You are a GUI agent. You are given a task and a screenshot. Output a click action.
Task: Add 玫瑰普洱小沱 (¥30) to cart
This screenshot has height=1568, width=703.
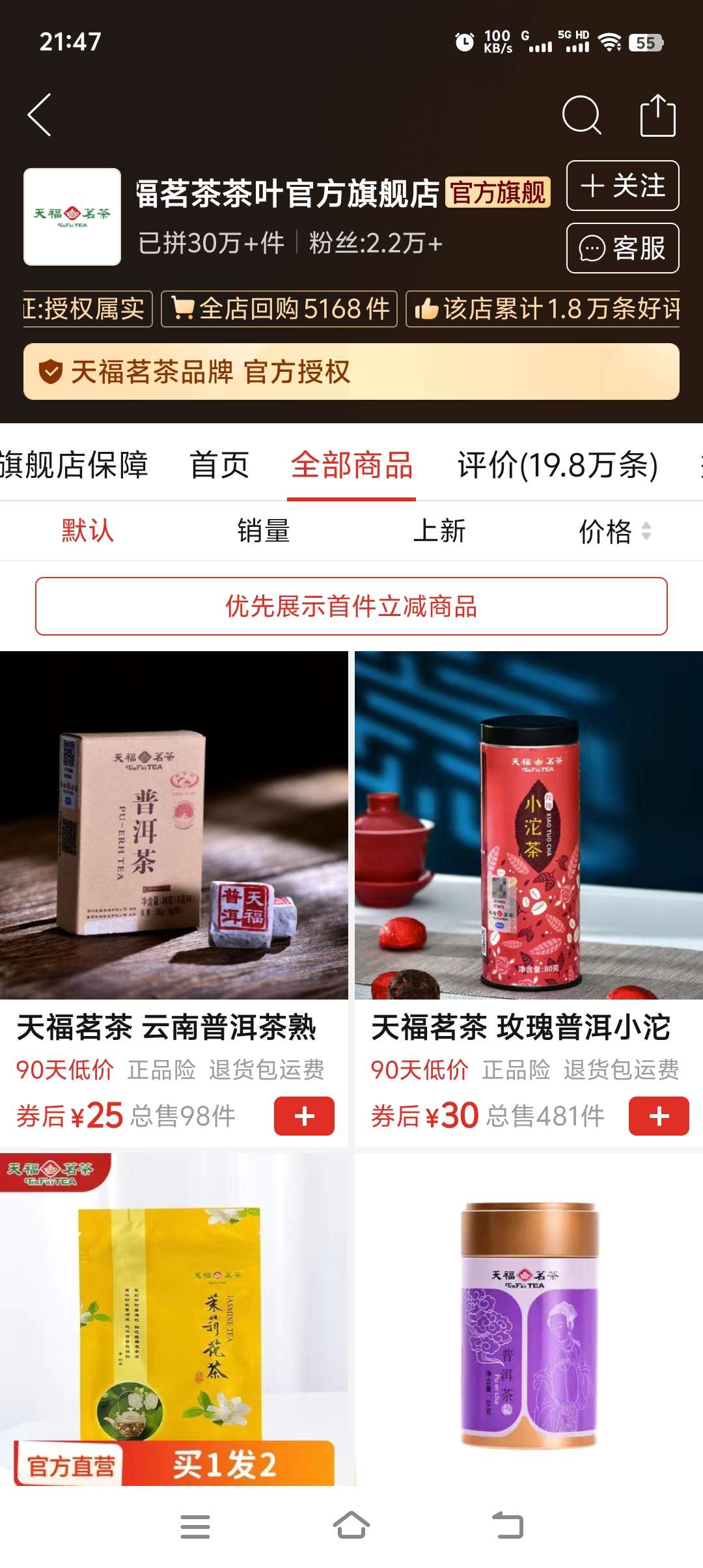tap(659, 1116)
